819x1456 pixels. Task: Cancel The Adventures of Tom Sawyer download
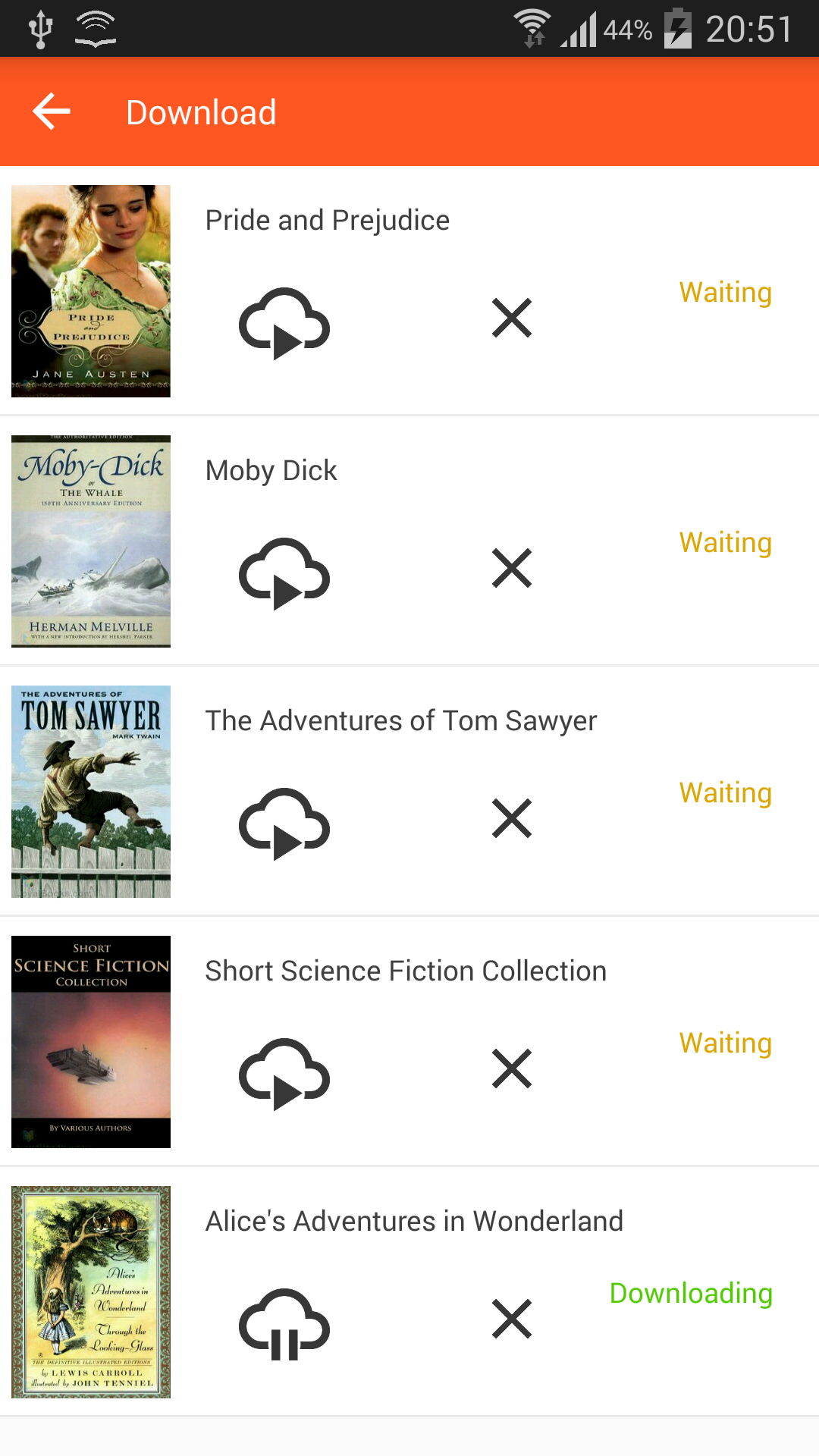click(x=512, y=818)
